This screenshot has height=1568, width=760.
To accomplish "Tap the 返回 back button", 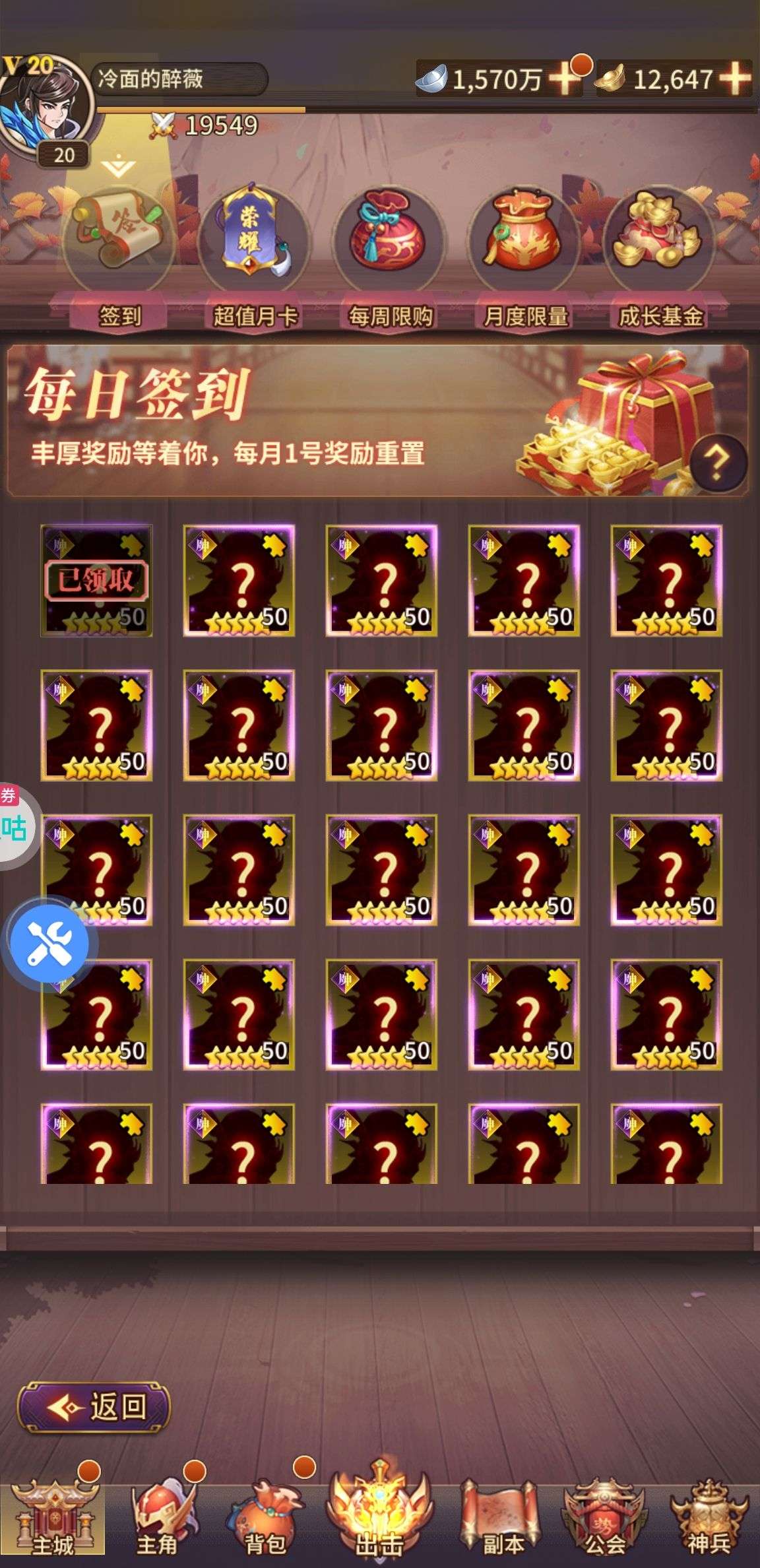I will 94,1408.
